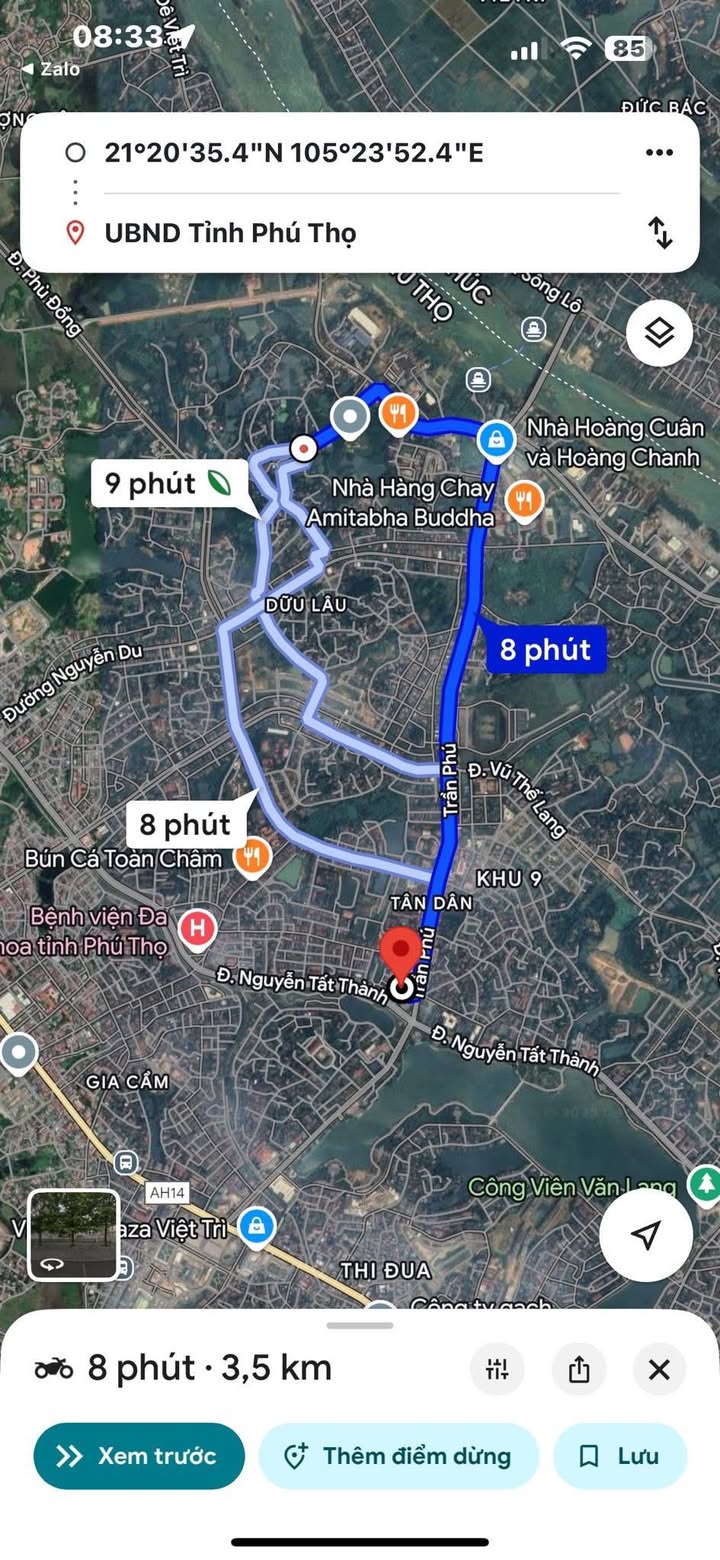Open Street View thumbnail
This screenshot has height=1560, width=720.
(73, 1234)
